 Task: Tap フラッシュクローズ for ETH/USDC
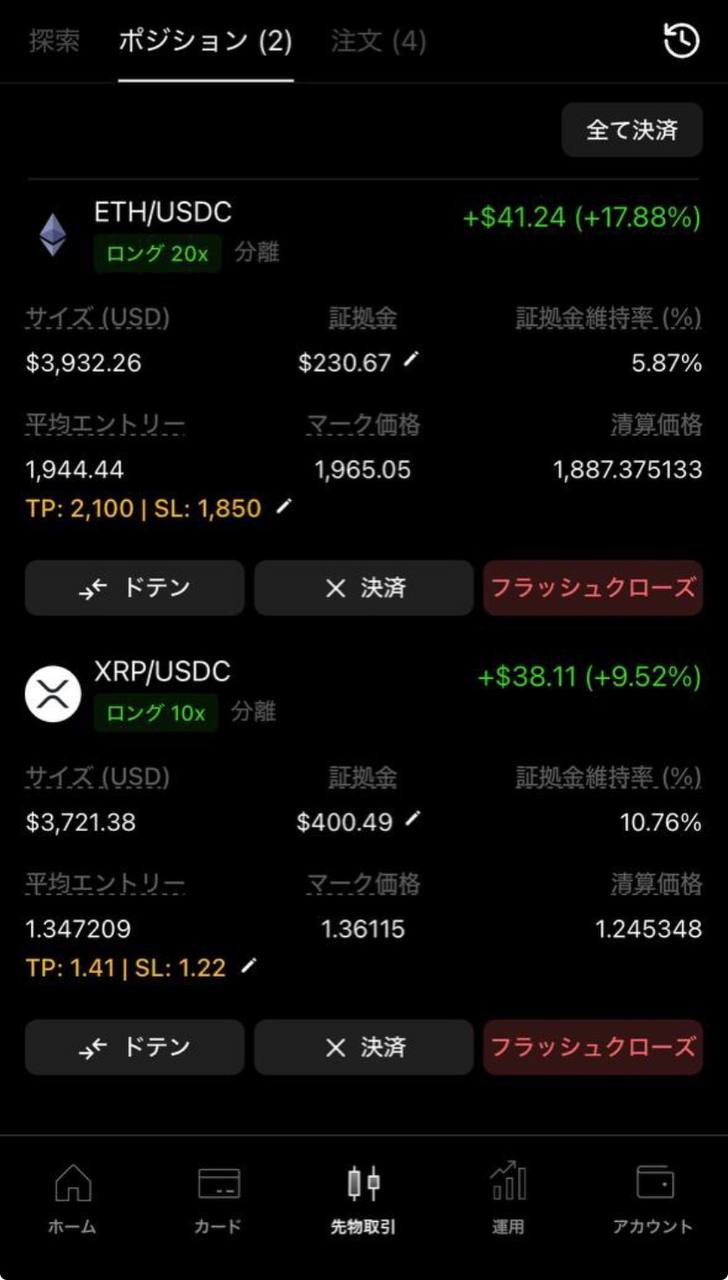pyautogui.click(x=592, y=588)
